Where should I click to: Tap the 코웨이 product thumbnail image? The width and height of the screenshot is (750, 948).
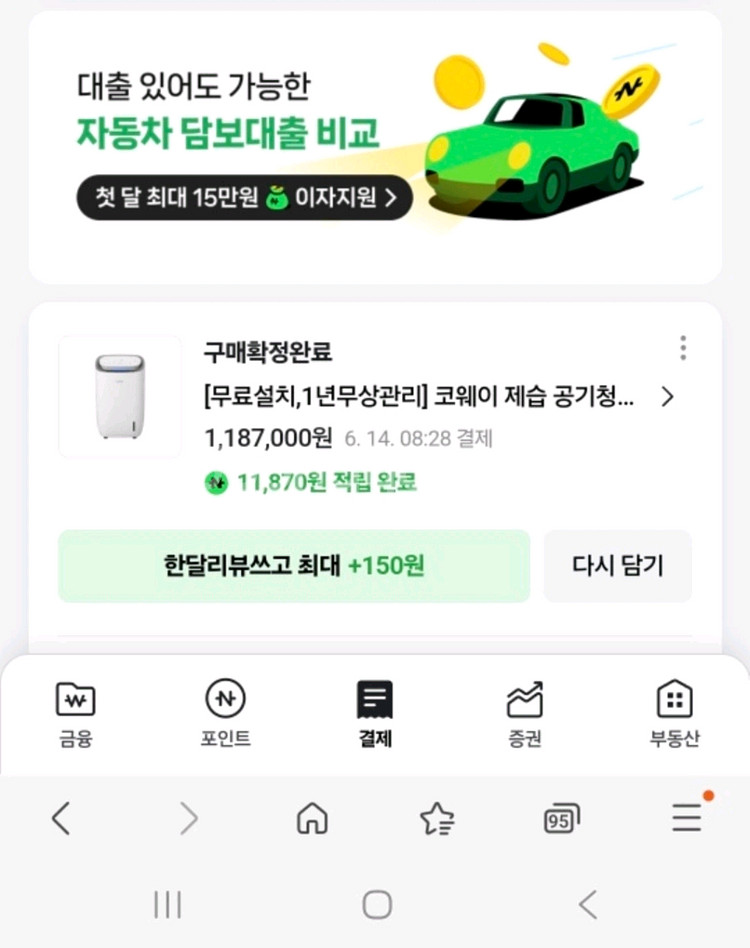120,396
